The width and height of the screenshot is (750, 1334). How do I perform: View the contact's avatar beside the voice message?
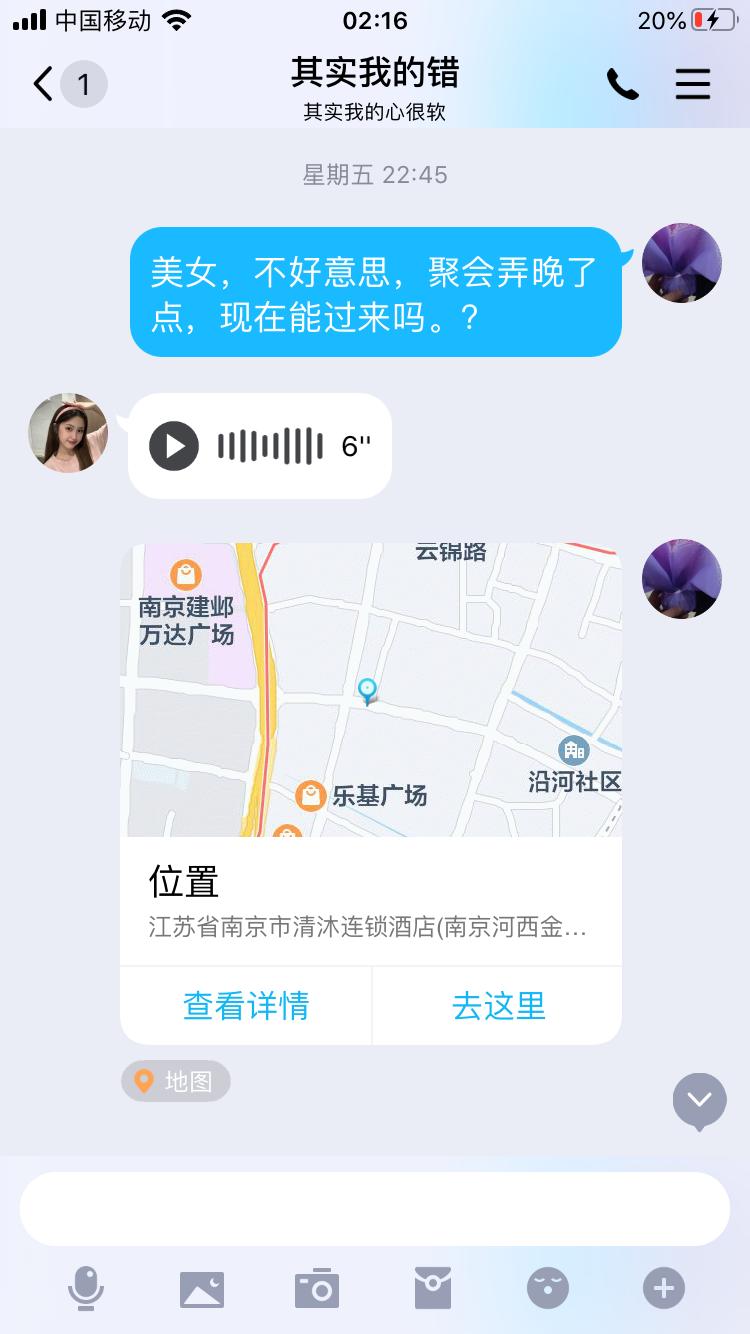pos(68,433)
